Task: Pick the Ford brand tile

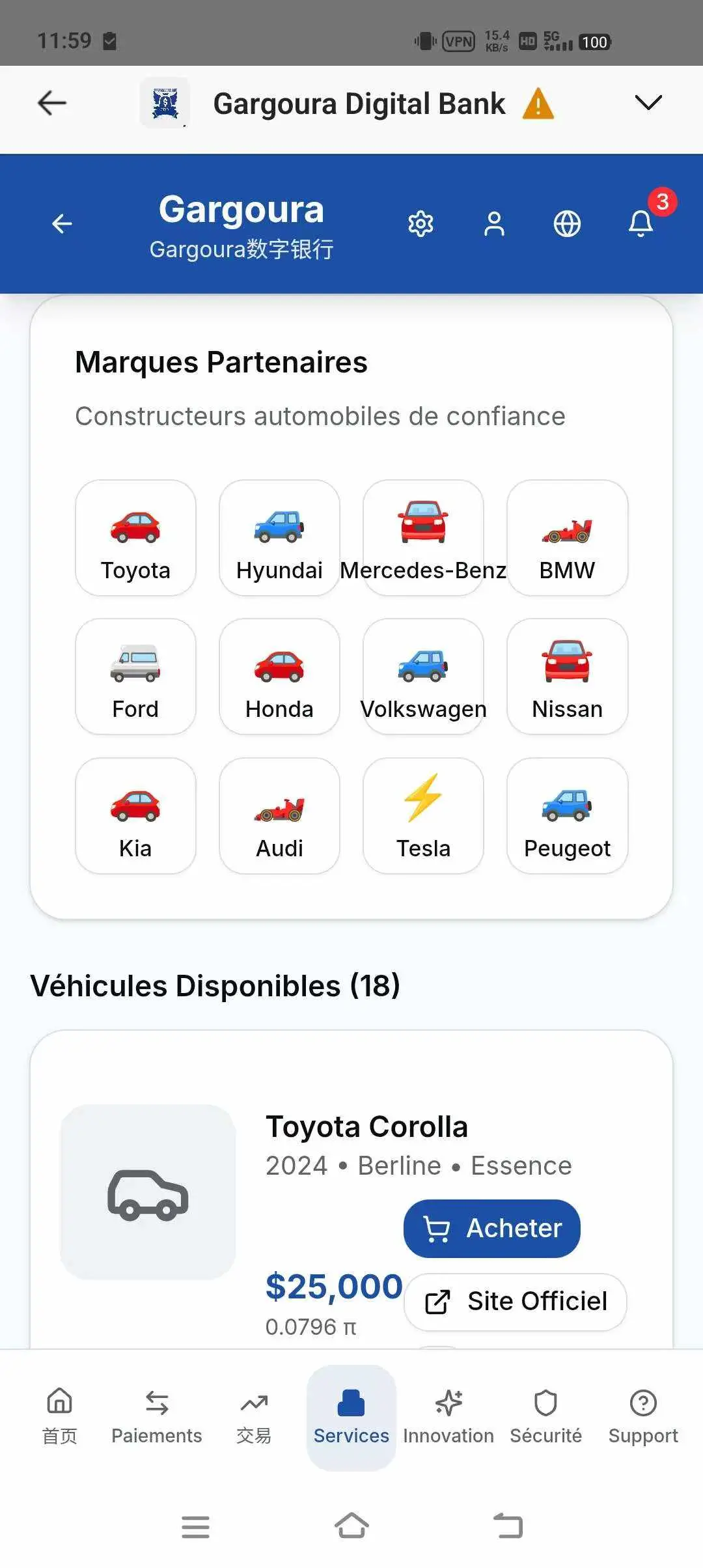Action: (135, 677)
